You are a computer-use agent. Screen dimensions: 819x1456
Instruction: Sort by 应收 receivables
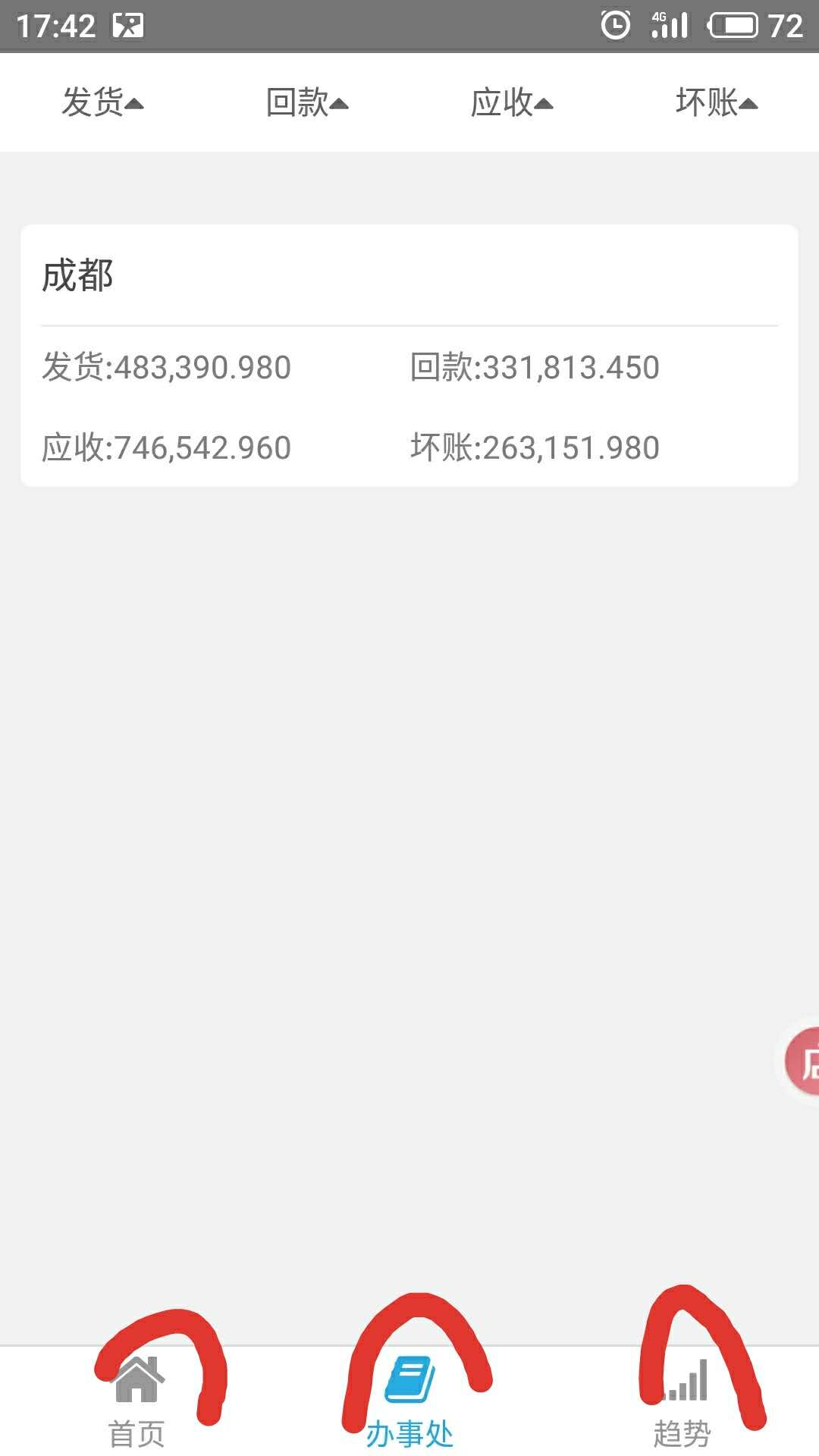[512, 102]
